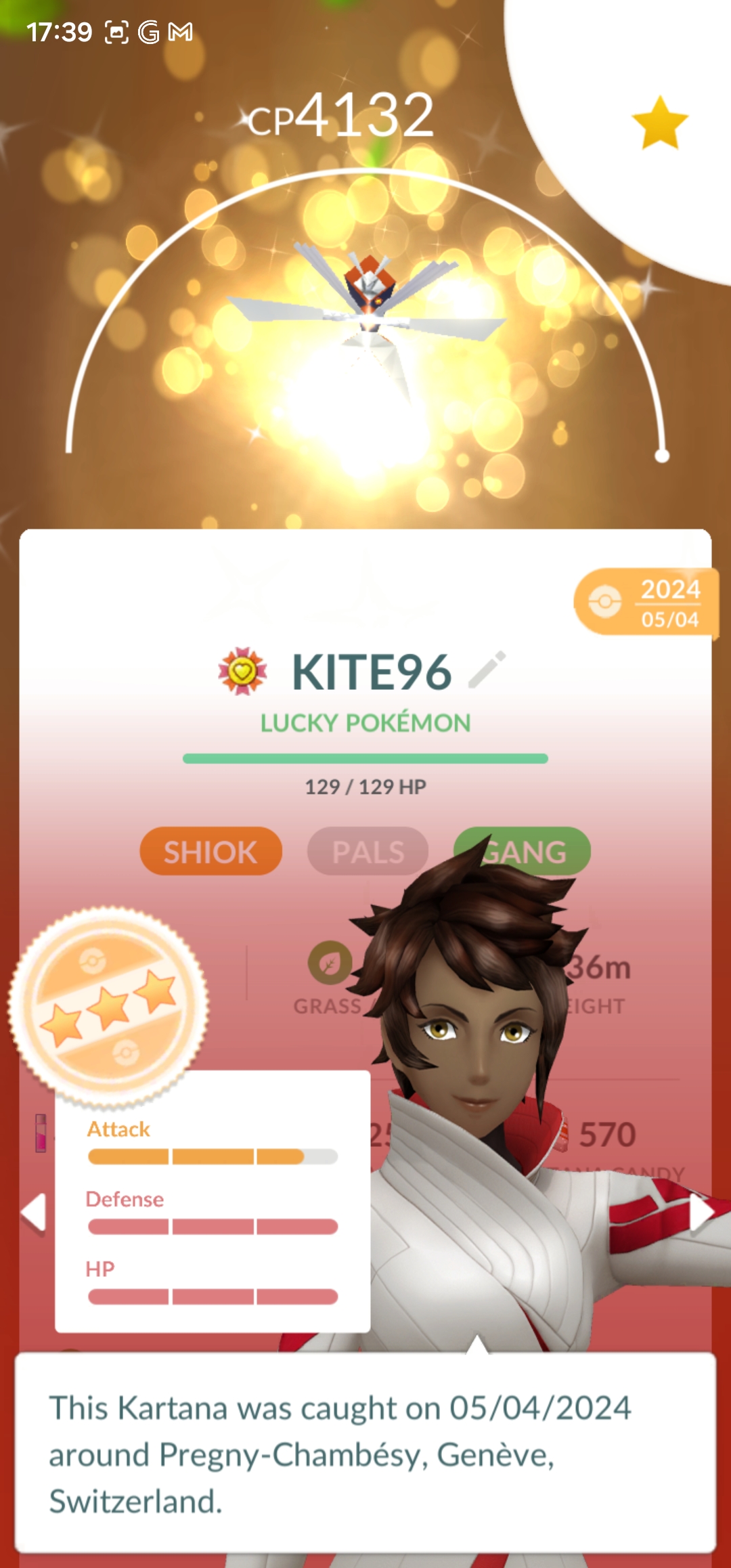The width and height of the screenshot is (731, 1568).
Task: Toggle the favorite star icon
Action: [660, 123]
